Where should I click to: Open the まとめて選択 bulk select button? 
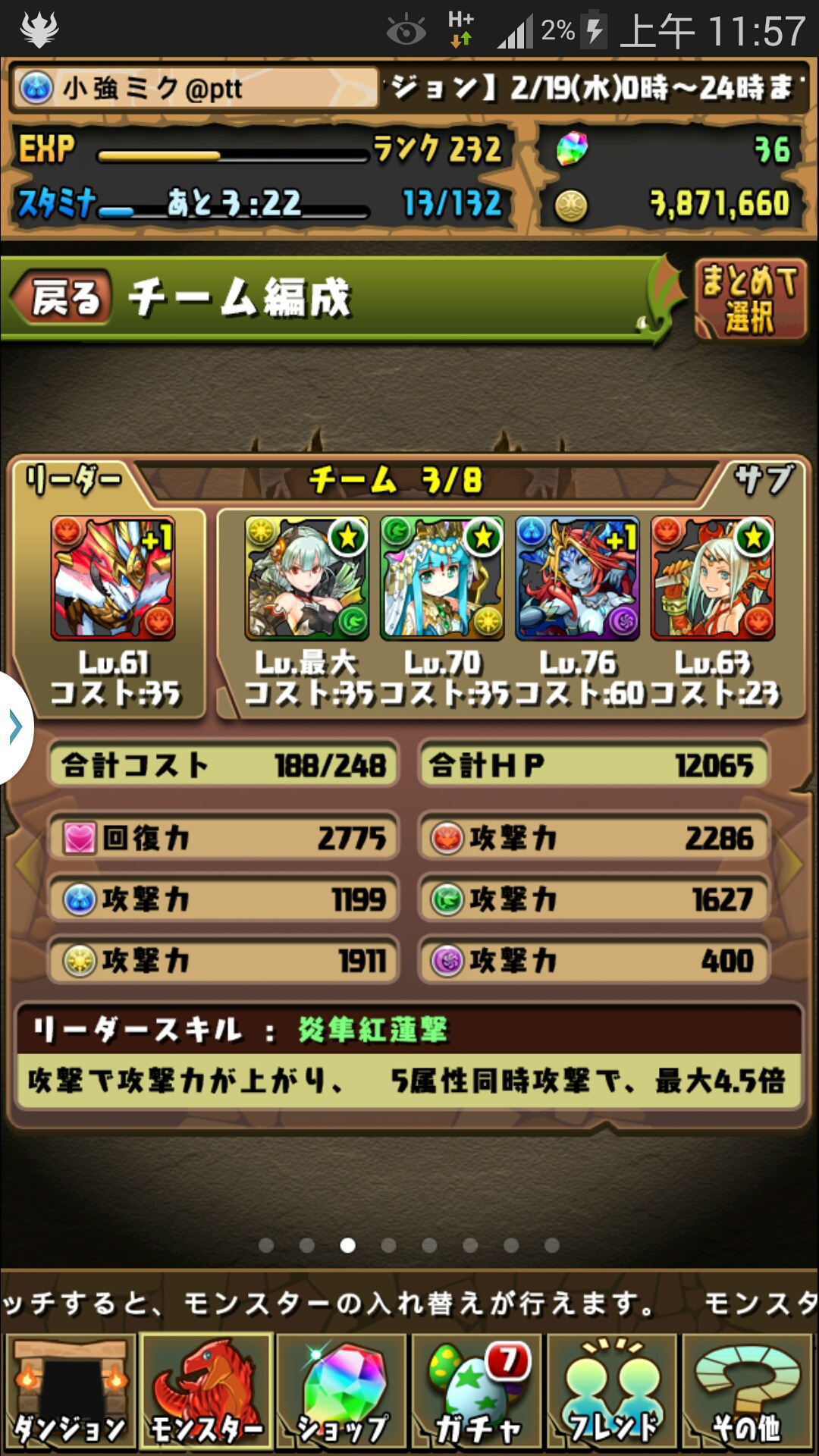(x=750, y=299)
